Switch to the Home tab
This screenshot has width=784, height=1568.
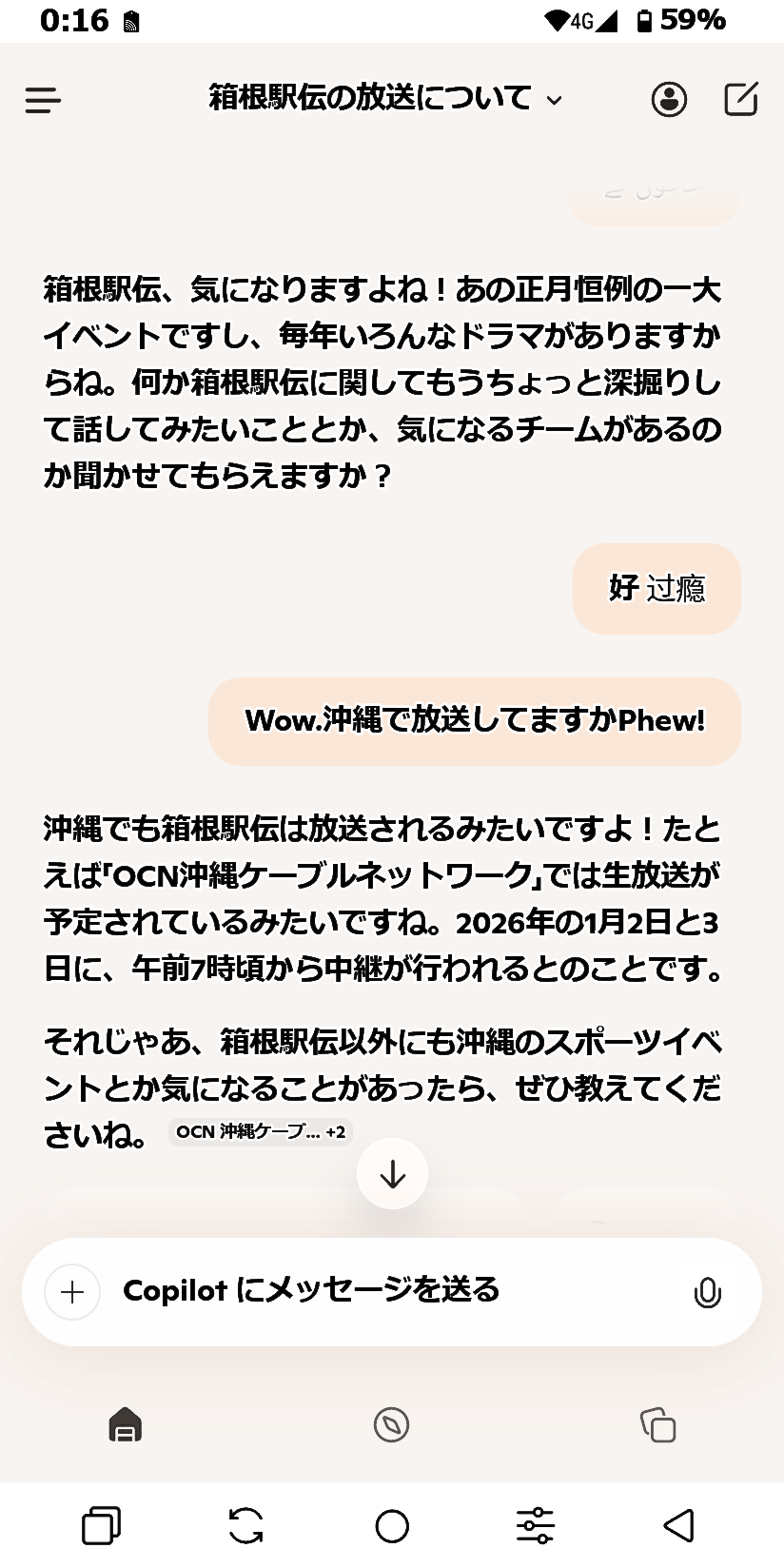click(x=126, y=1424)
